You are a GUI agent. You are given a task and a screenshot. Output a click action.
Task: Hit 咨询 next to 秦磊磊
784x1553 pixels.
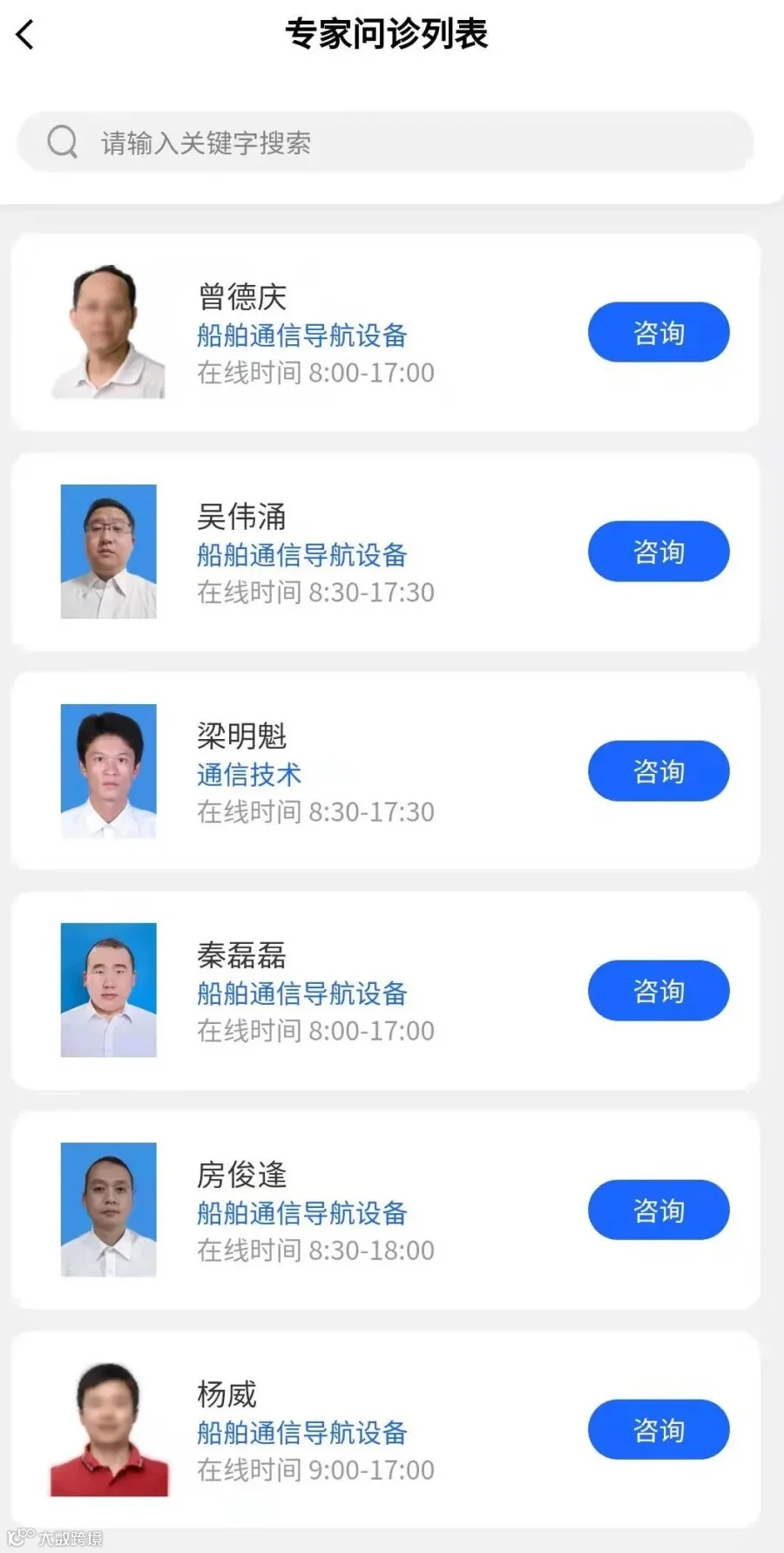pyautogui.click(x=658, y=991)
